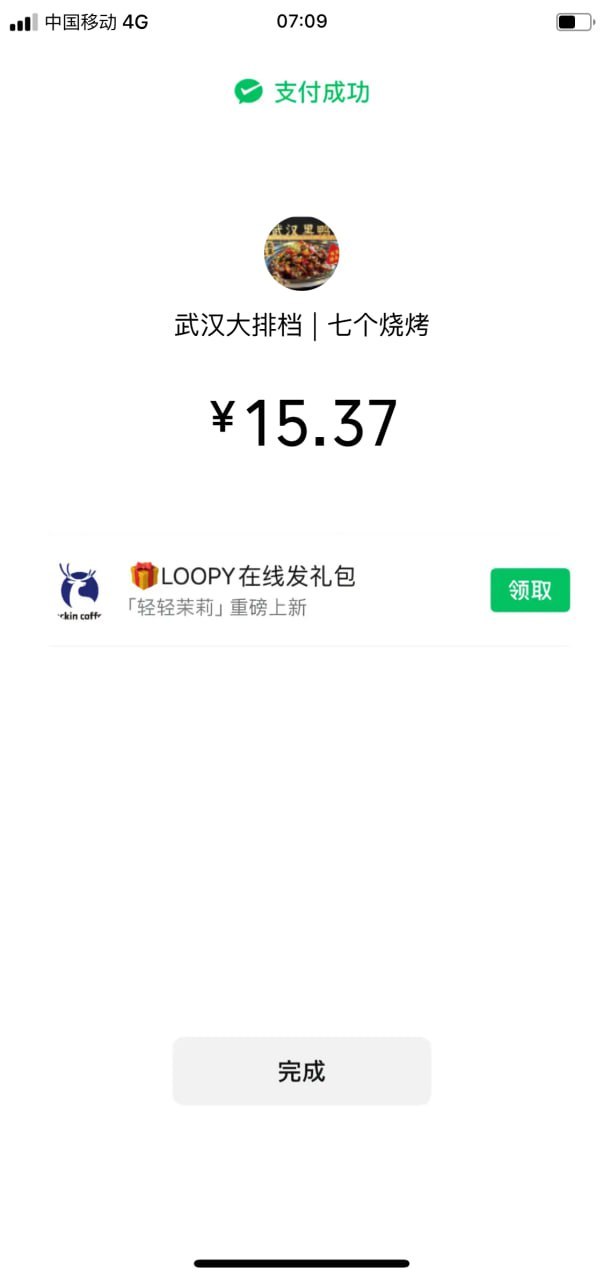Viewport: 604px width, 1280px height.
Task: Tap 完成 to finish the payment
Action: tap(301, 1071)
